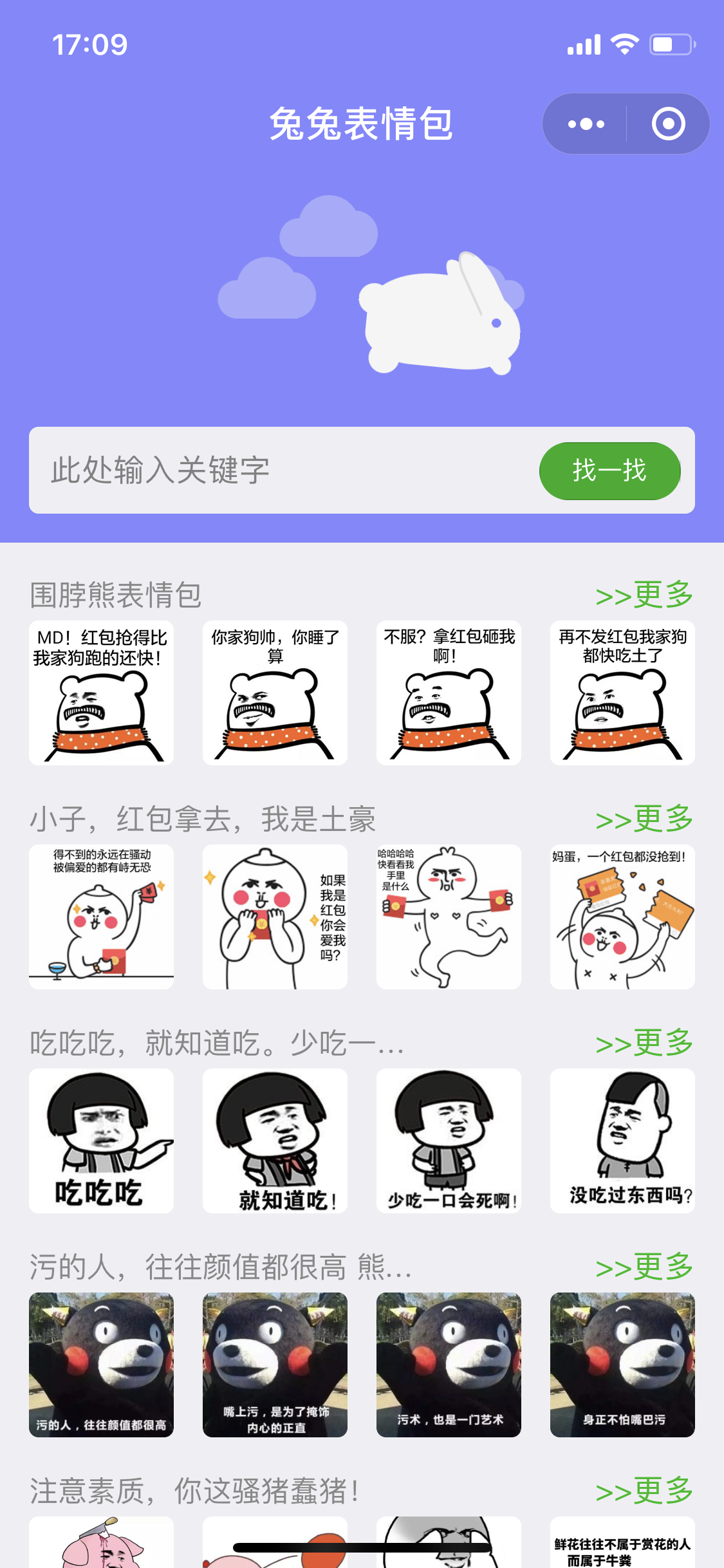Open the mini program more options menu
The width and height of the screenshot is (724, 1568).
tap(586, 124)
